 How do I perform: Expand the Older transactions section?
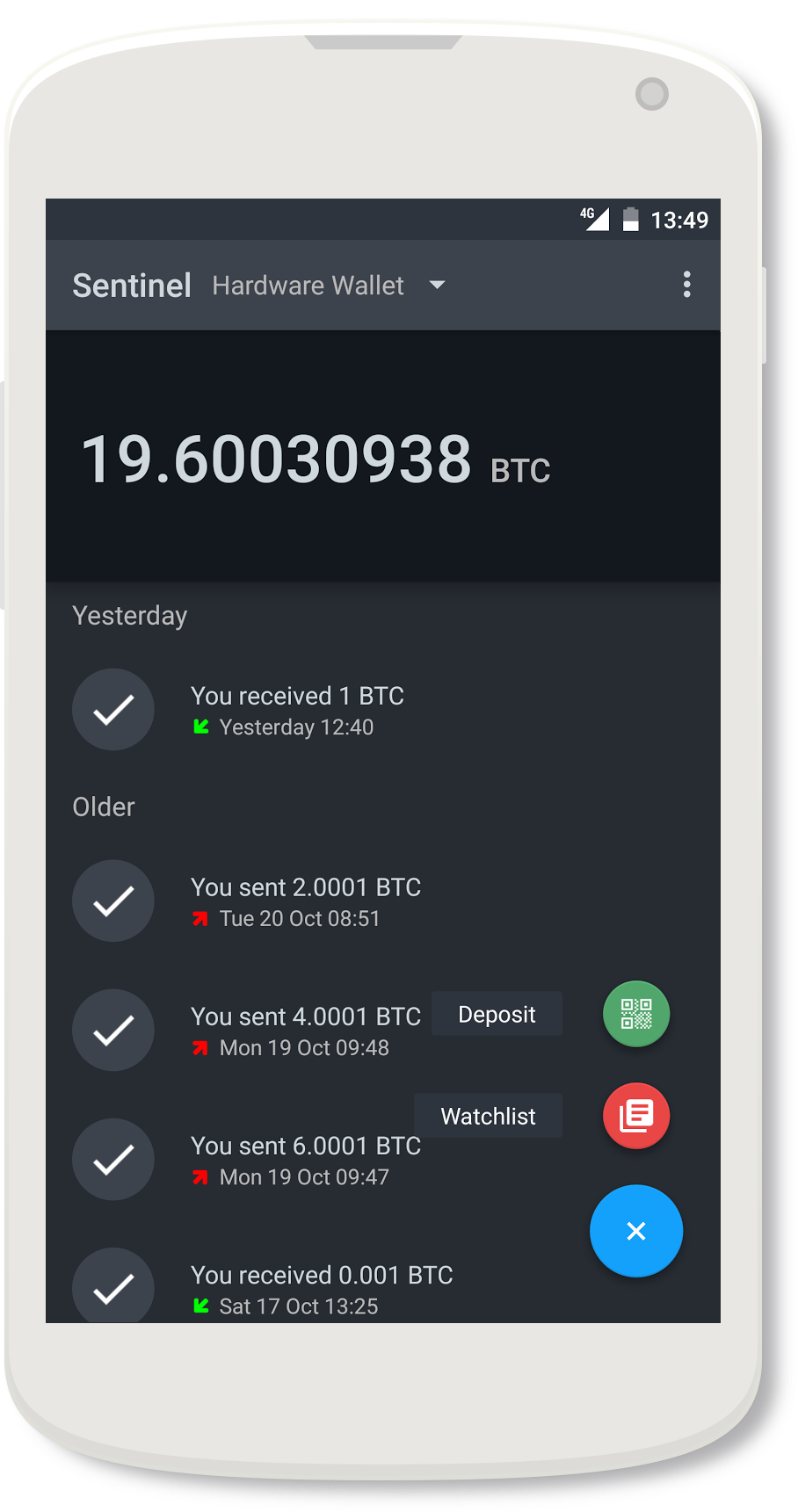tap(103, 806)
